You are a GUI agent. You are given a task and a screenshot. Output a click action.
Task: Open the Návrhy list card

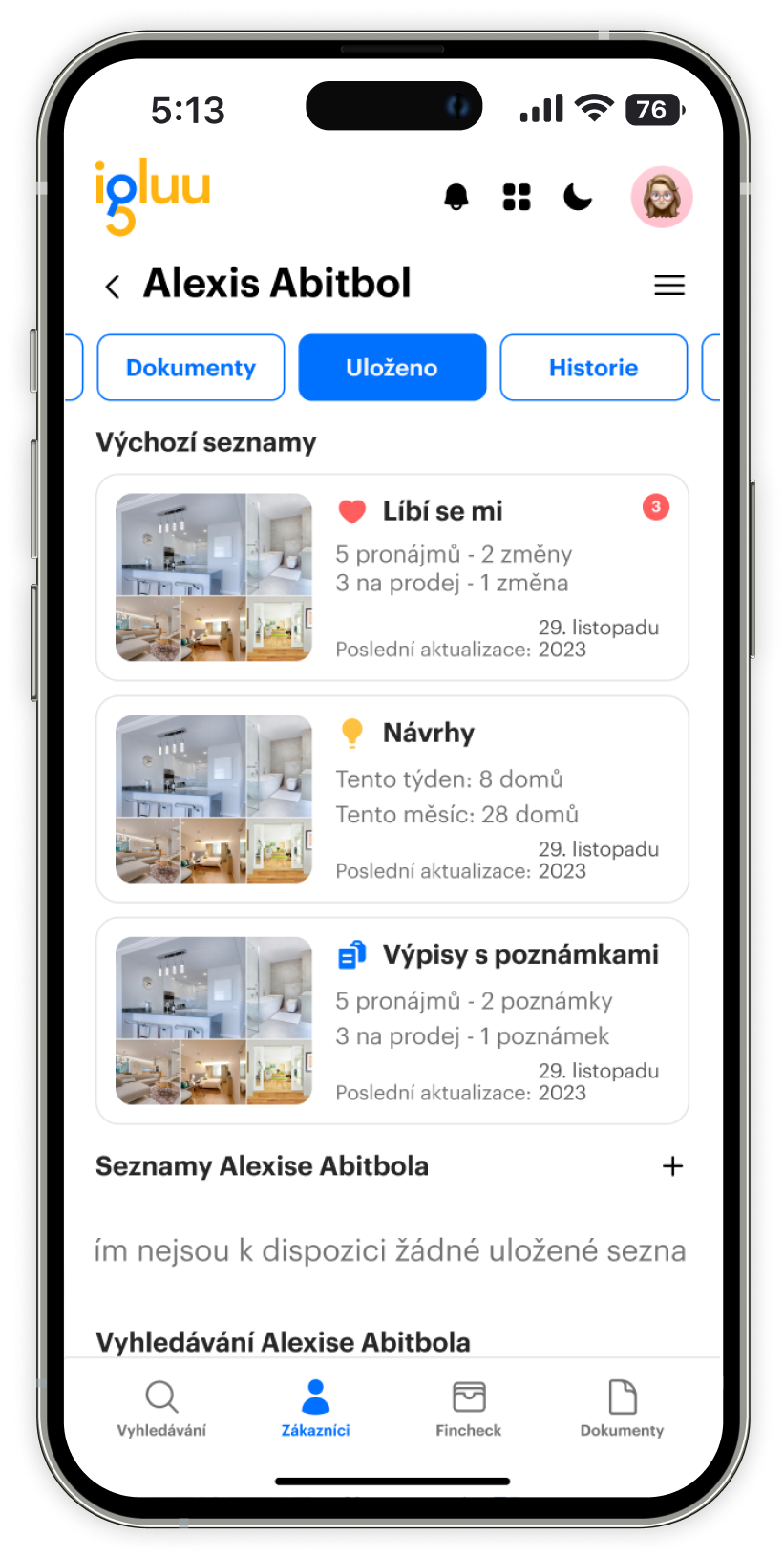tap(392, 799)
